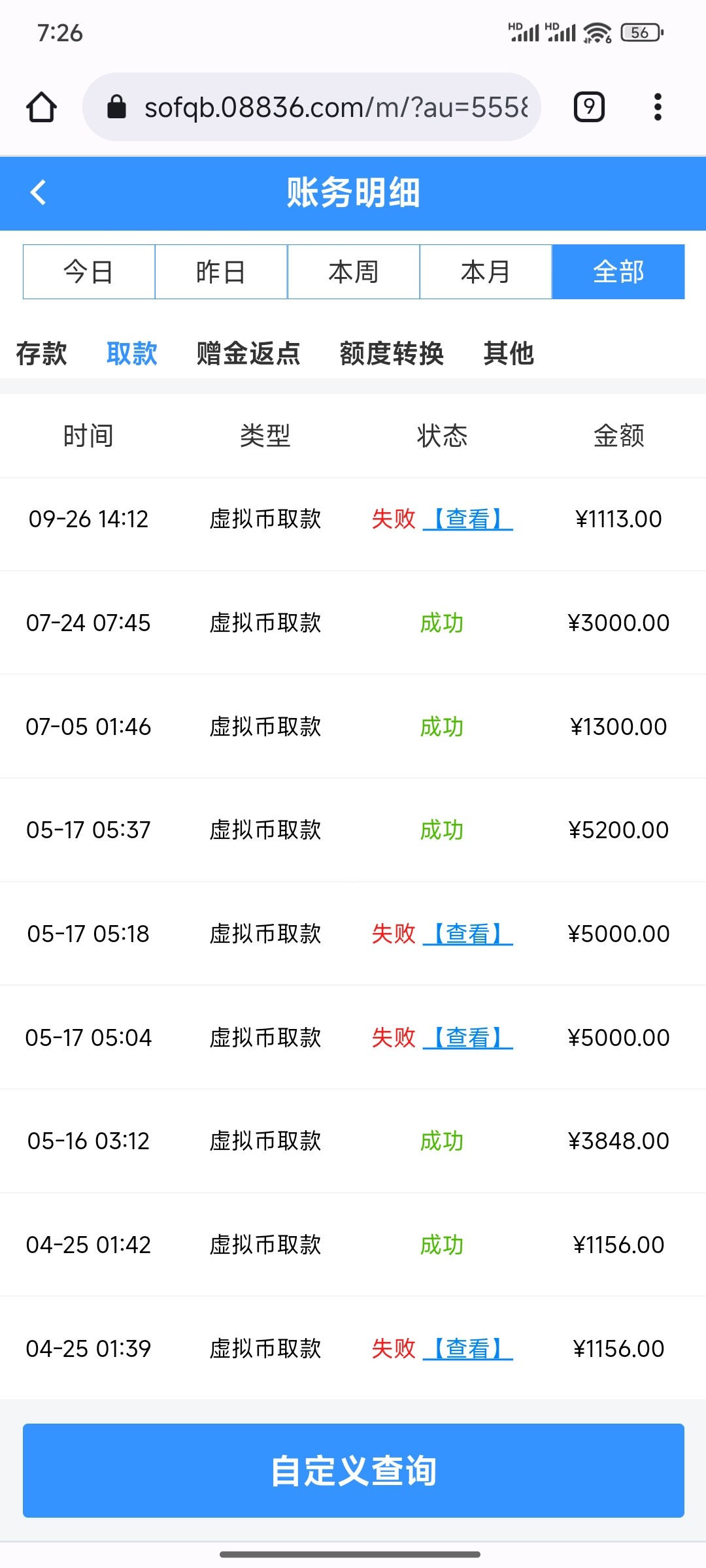Switch to the 额度转换 tab
Viewport: 706px width, 1568px height.
392,353
